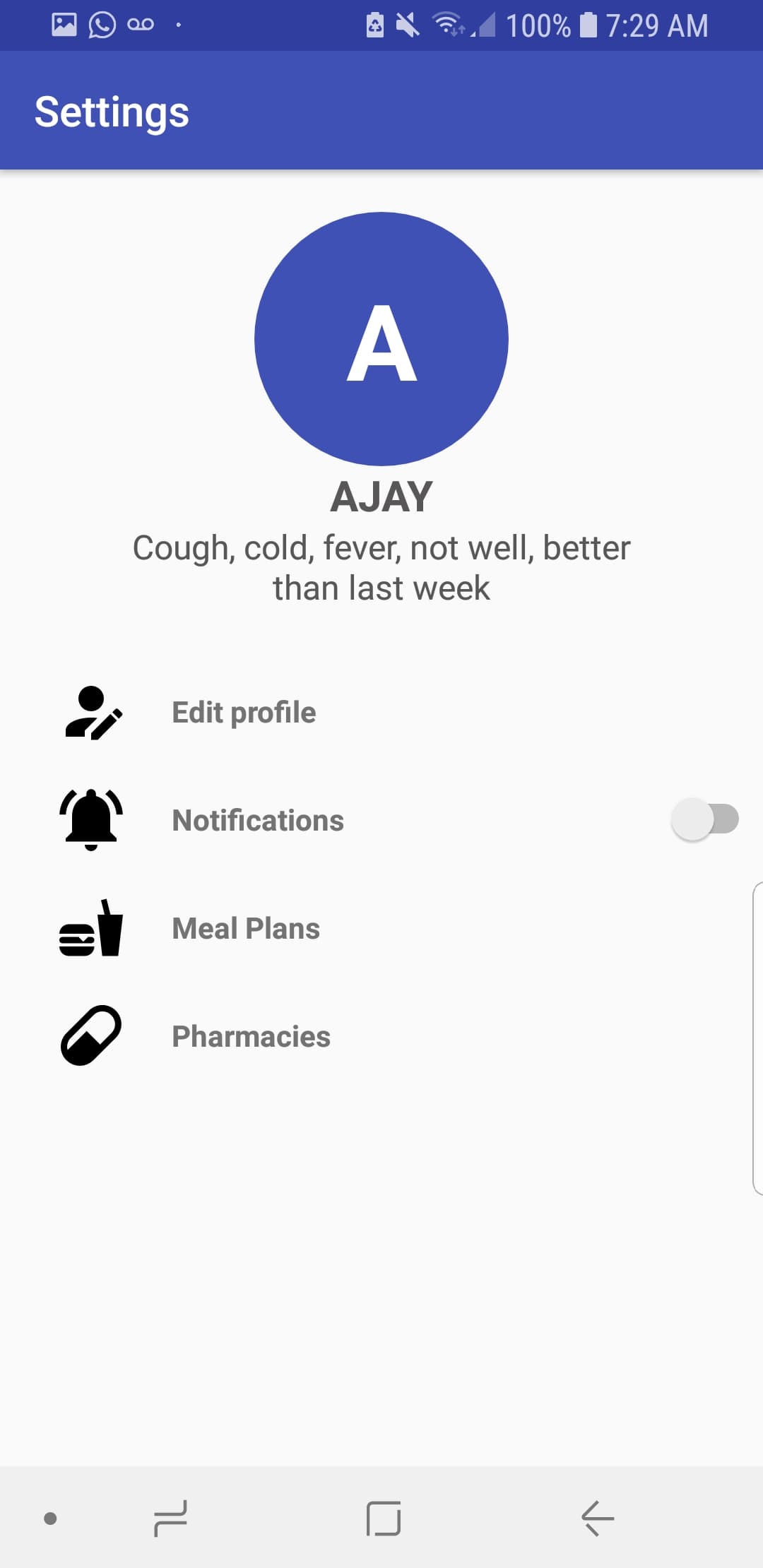Enable the Notifications switch
The height and width of the screenshot is (1568, 763).
[x=704, y=819]
